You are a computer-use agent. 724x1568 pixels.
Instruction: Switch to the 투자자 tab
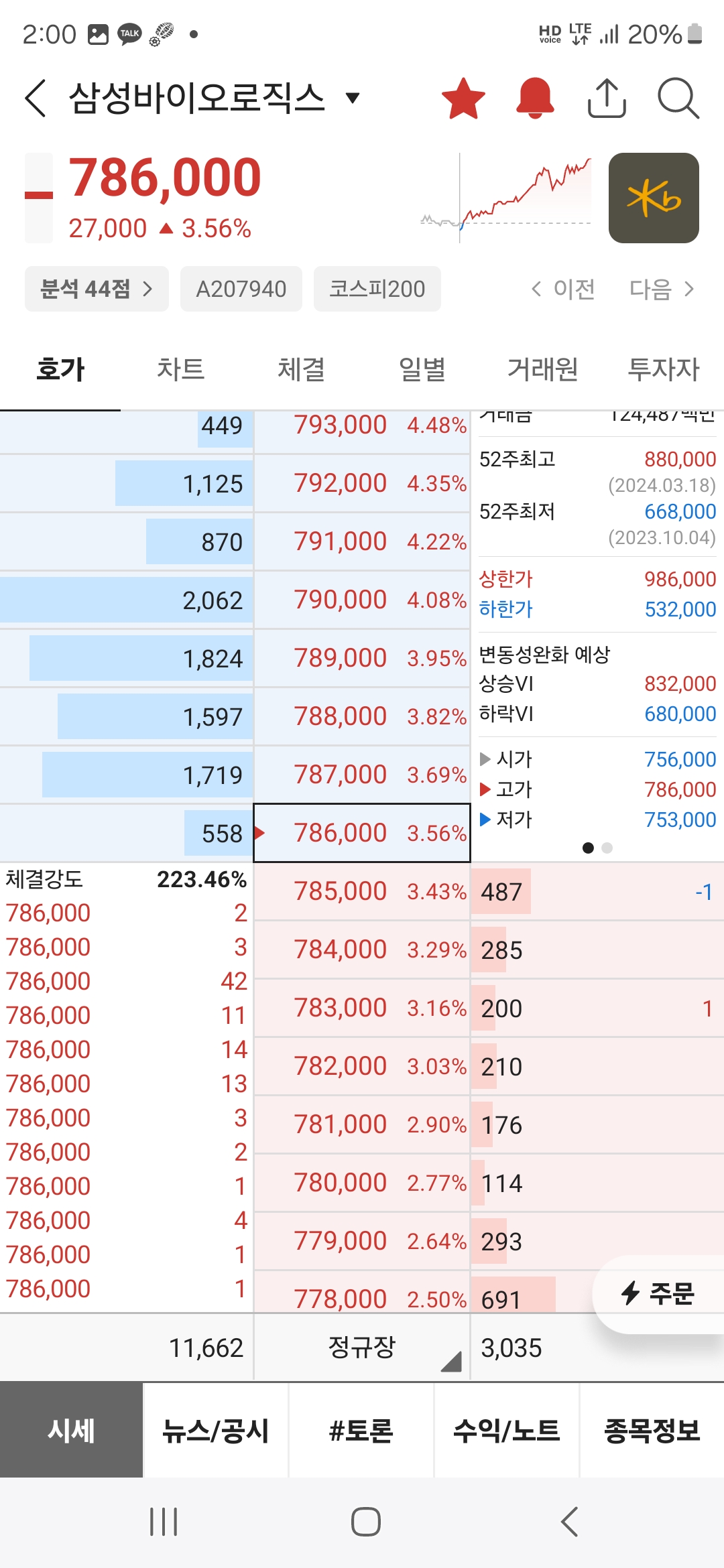pyautogui.click(x=664, y=369)
